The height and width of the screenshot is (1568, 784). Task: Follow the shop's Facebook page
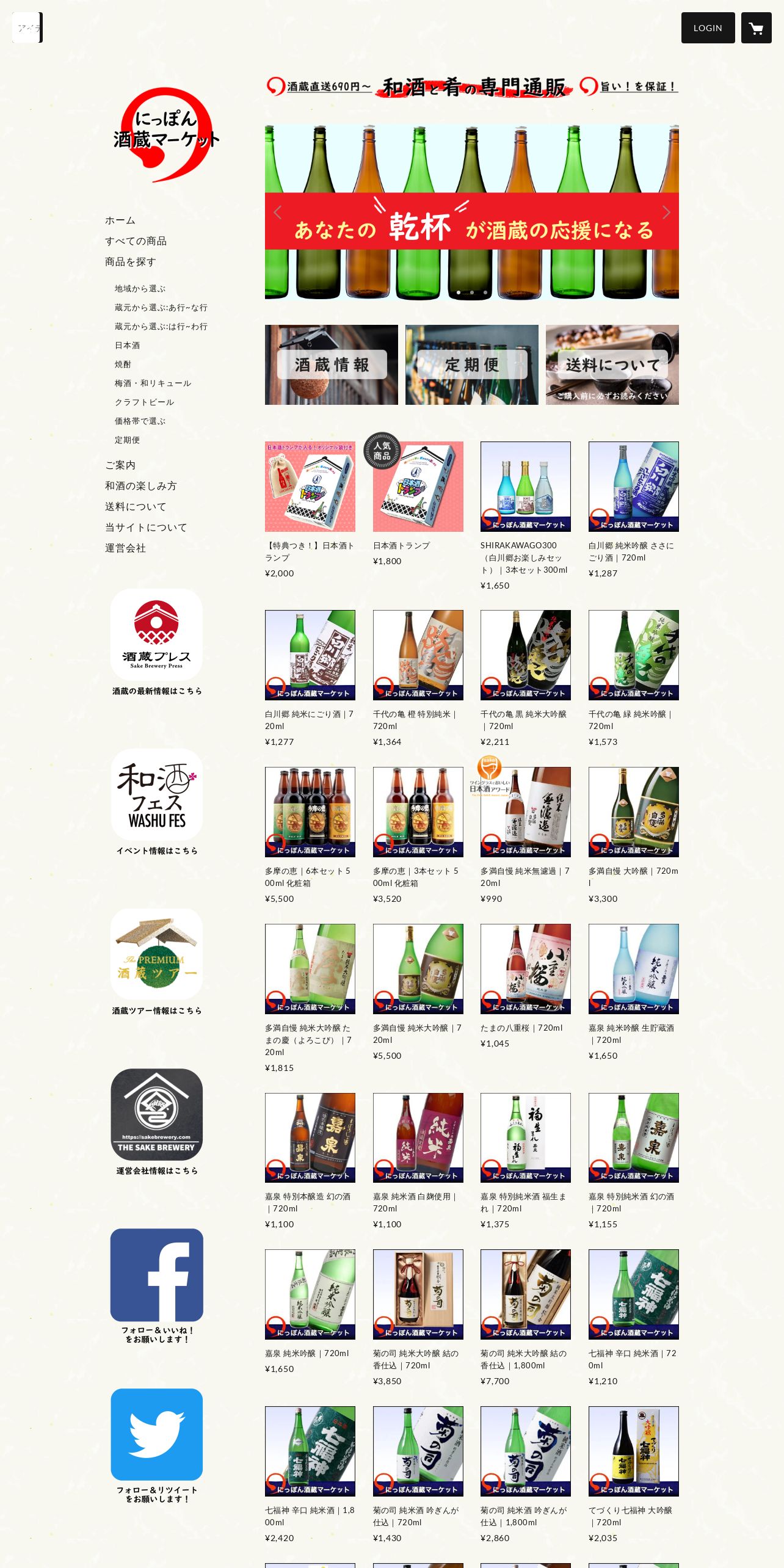coord(156,1276)
